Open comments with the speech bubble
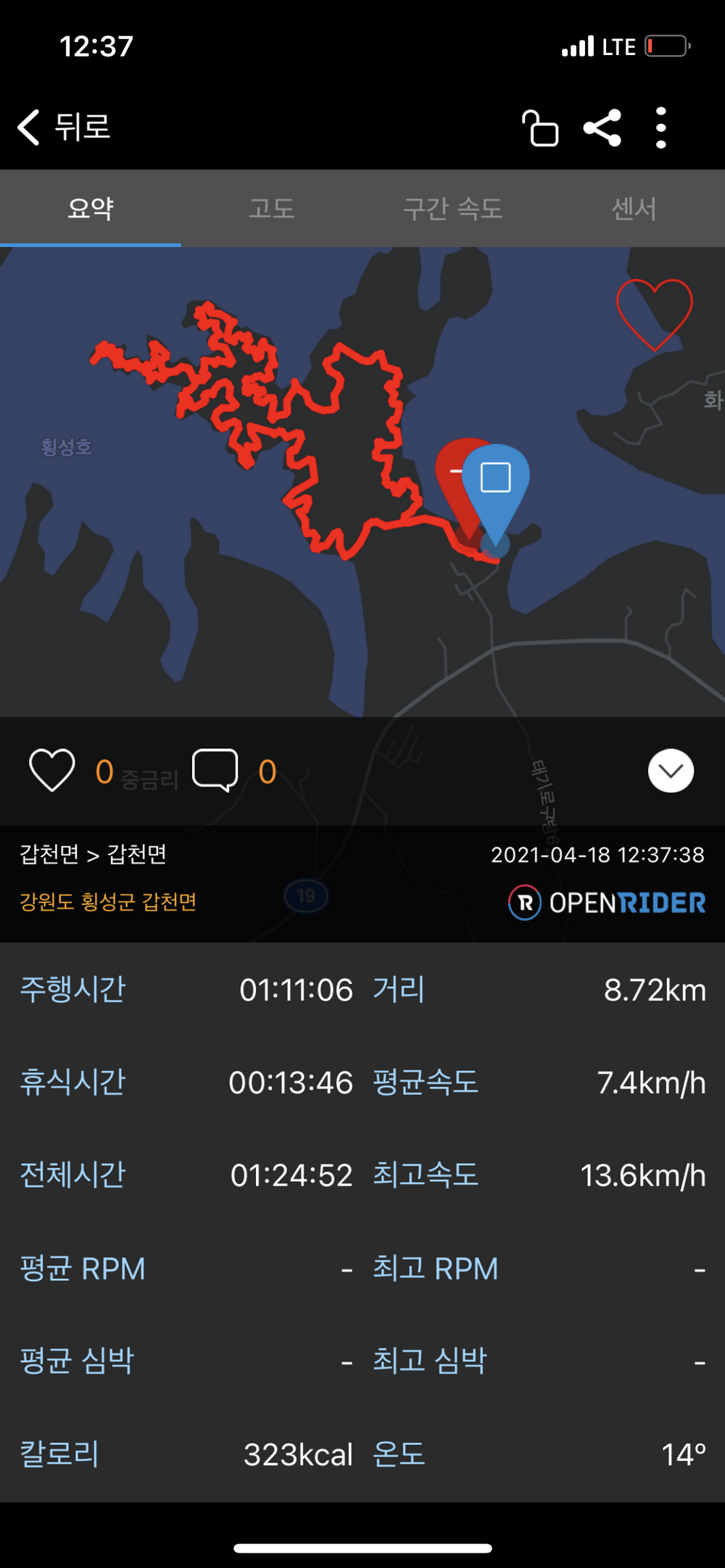This screenshot has width=725, height=1568. [x=215, y=770]
